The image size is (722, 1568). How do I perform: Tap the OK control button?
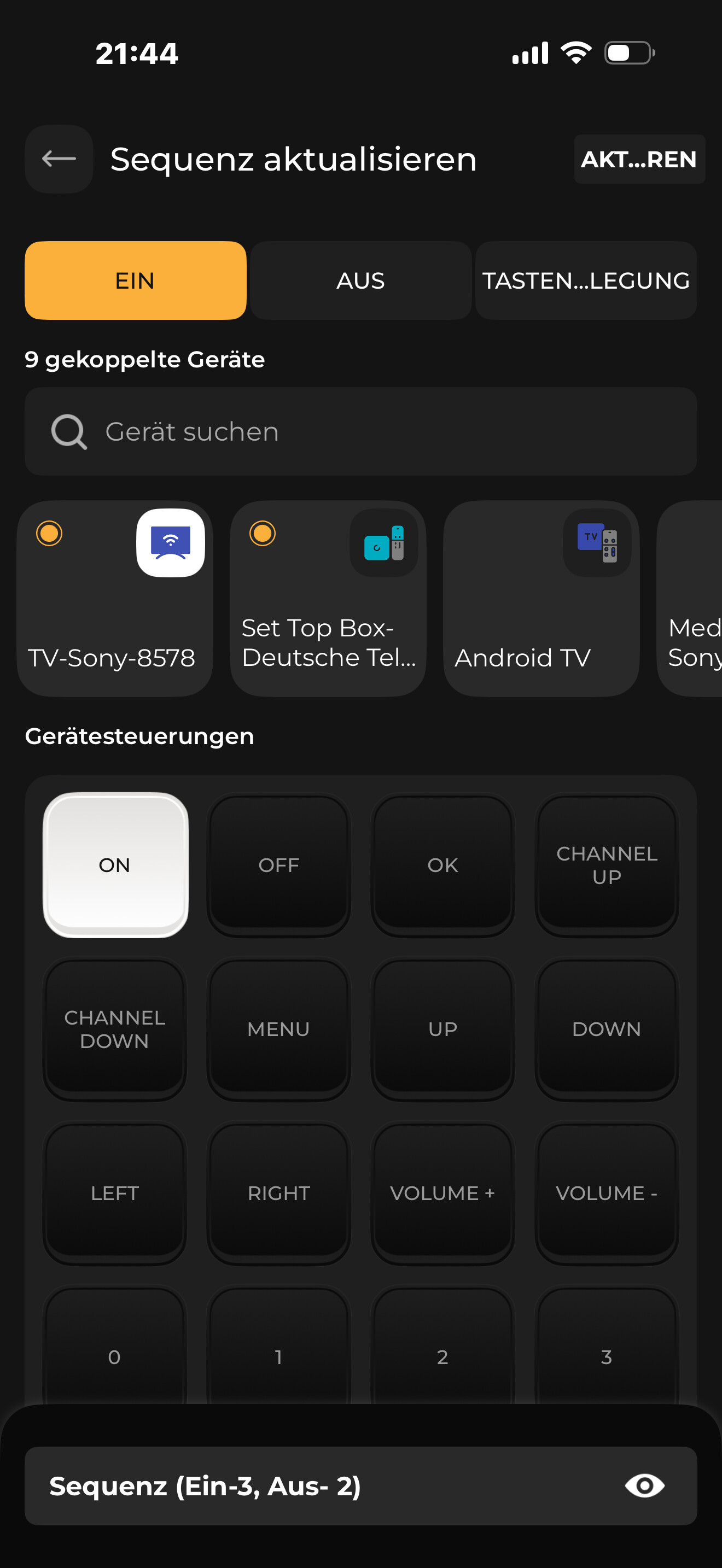click(x=442, y=865)
